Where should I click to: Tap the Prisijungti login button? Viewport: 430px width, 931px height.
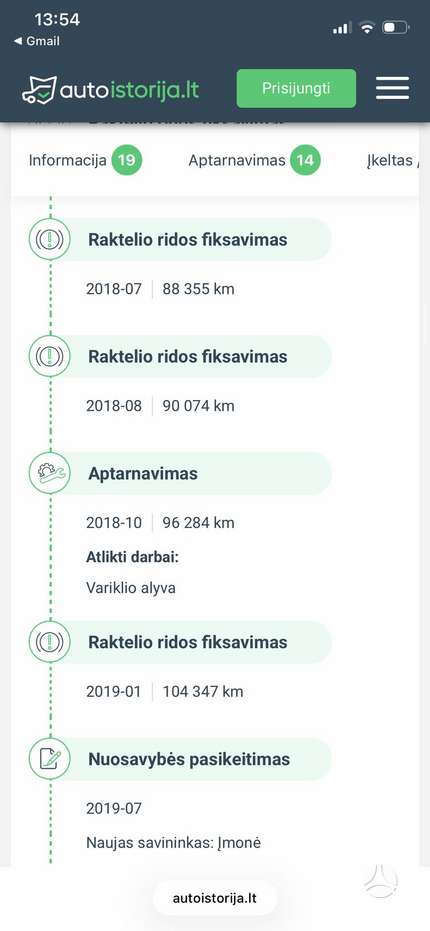(296, 88)
